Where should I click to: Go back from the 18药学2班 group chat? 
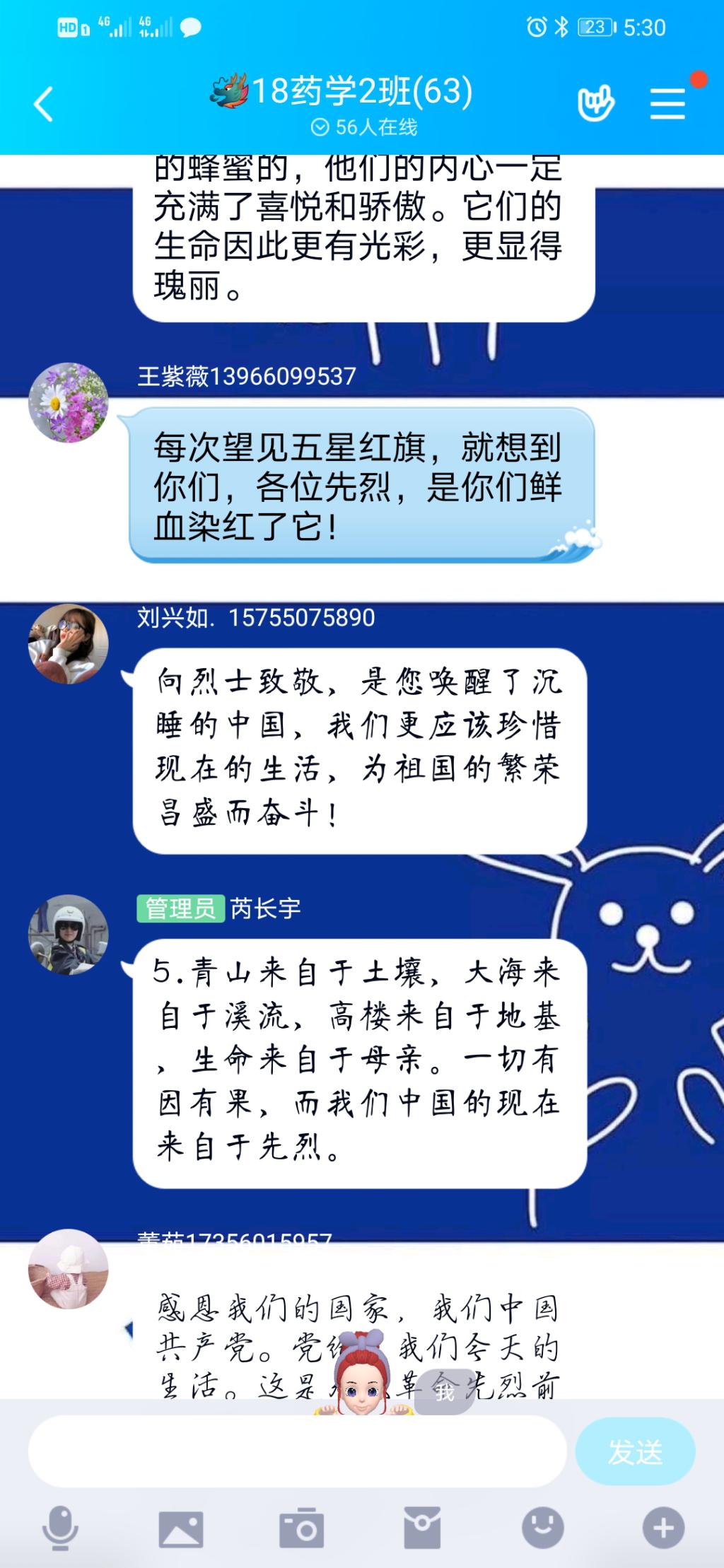point(44,105)
